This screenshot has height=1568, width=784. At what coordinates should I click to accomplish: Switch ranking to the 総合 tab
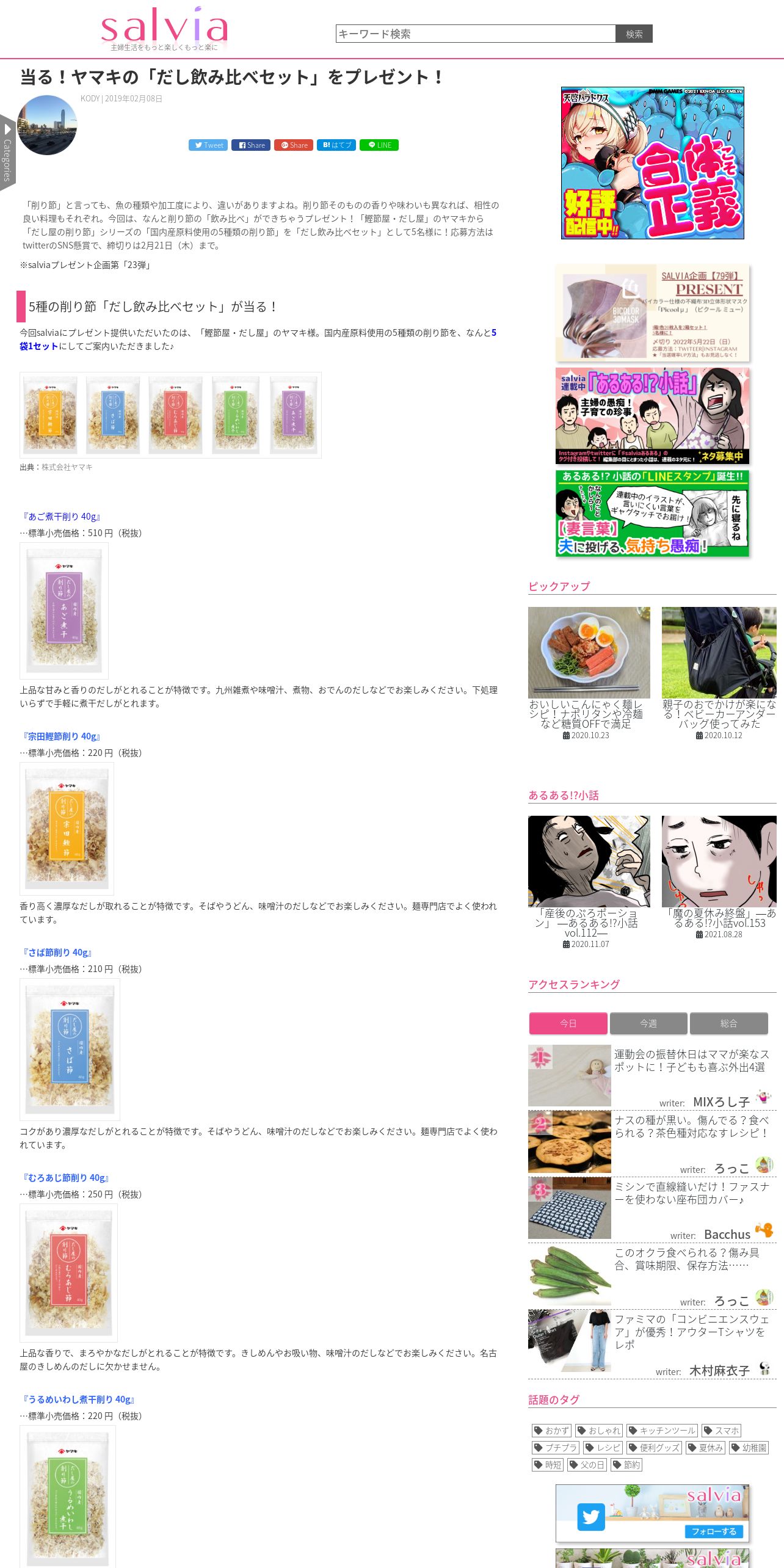[x=728, y=1023]
